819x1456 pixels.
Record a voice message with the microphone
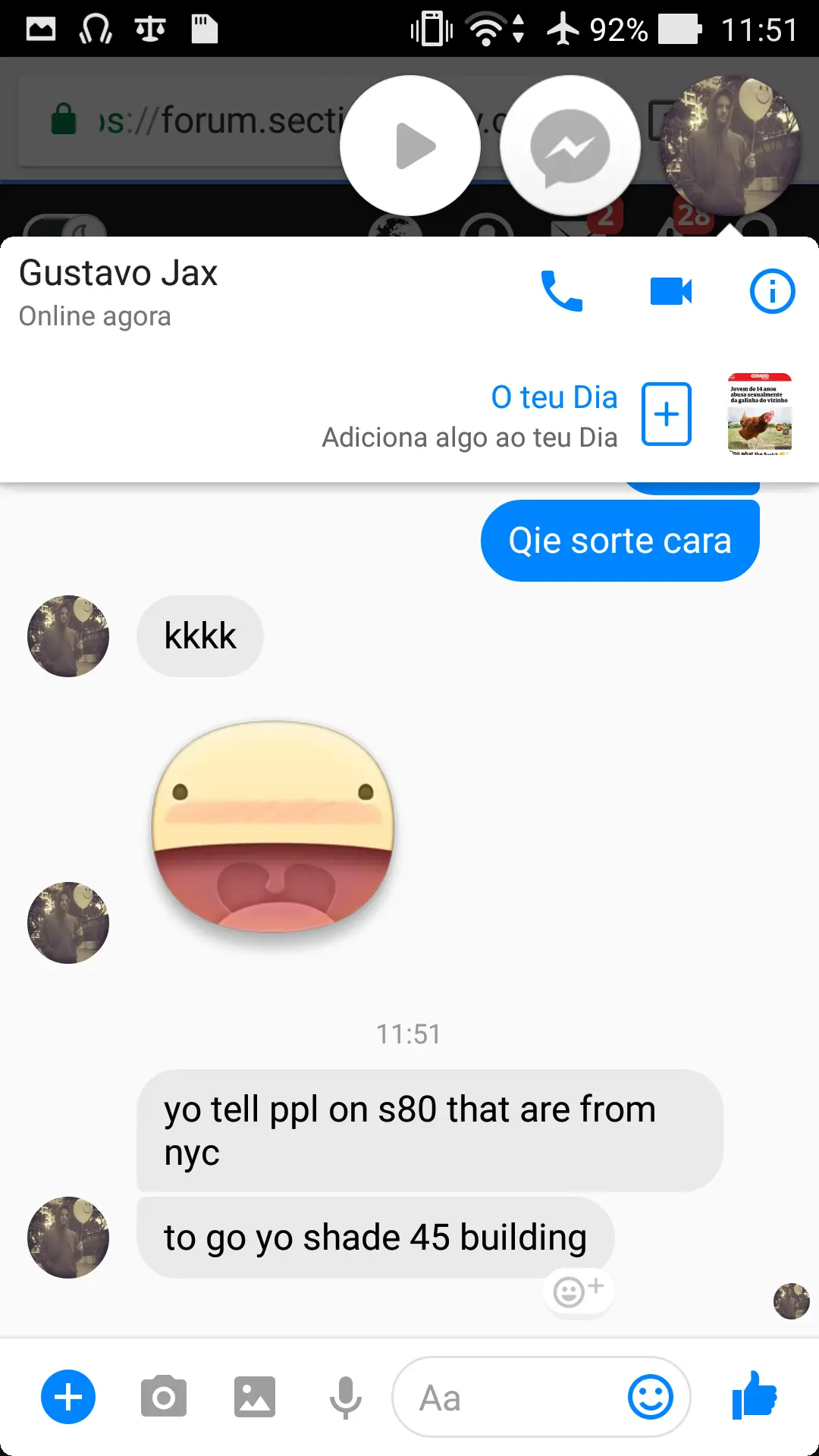345,1397
